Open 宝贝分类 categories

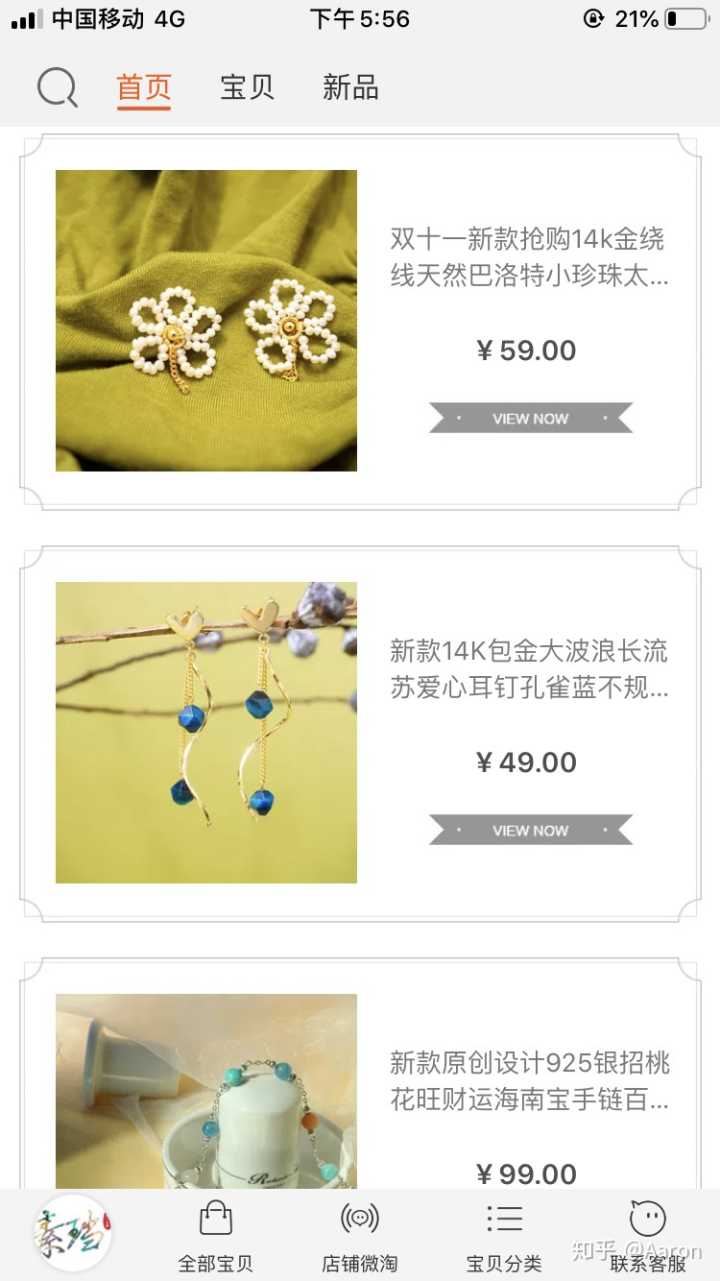tap(504, 1236)
